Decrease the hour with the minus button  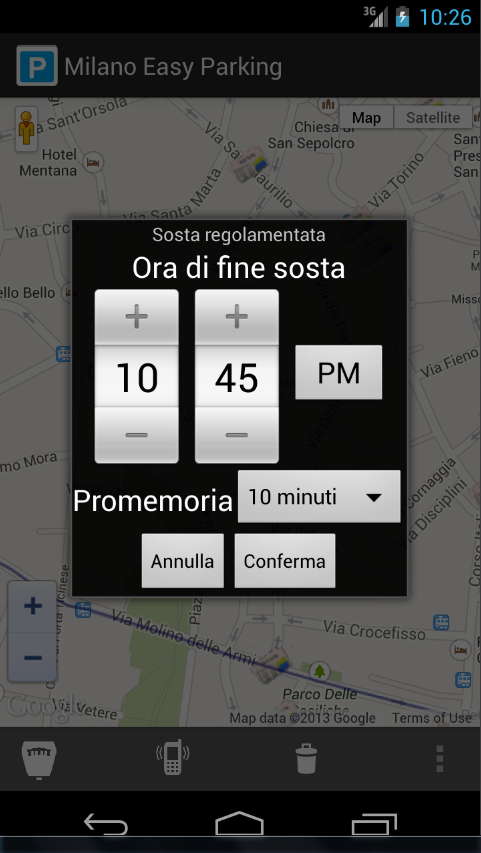click(137, 435)
